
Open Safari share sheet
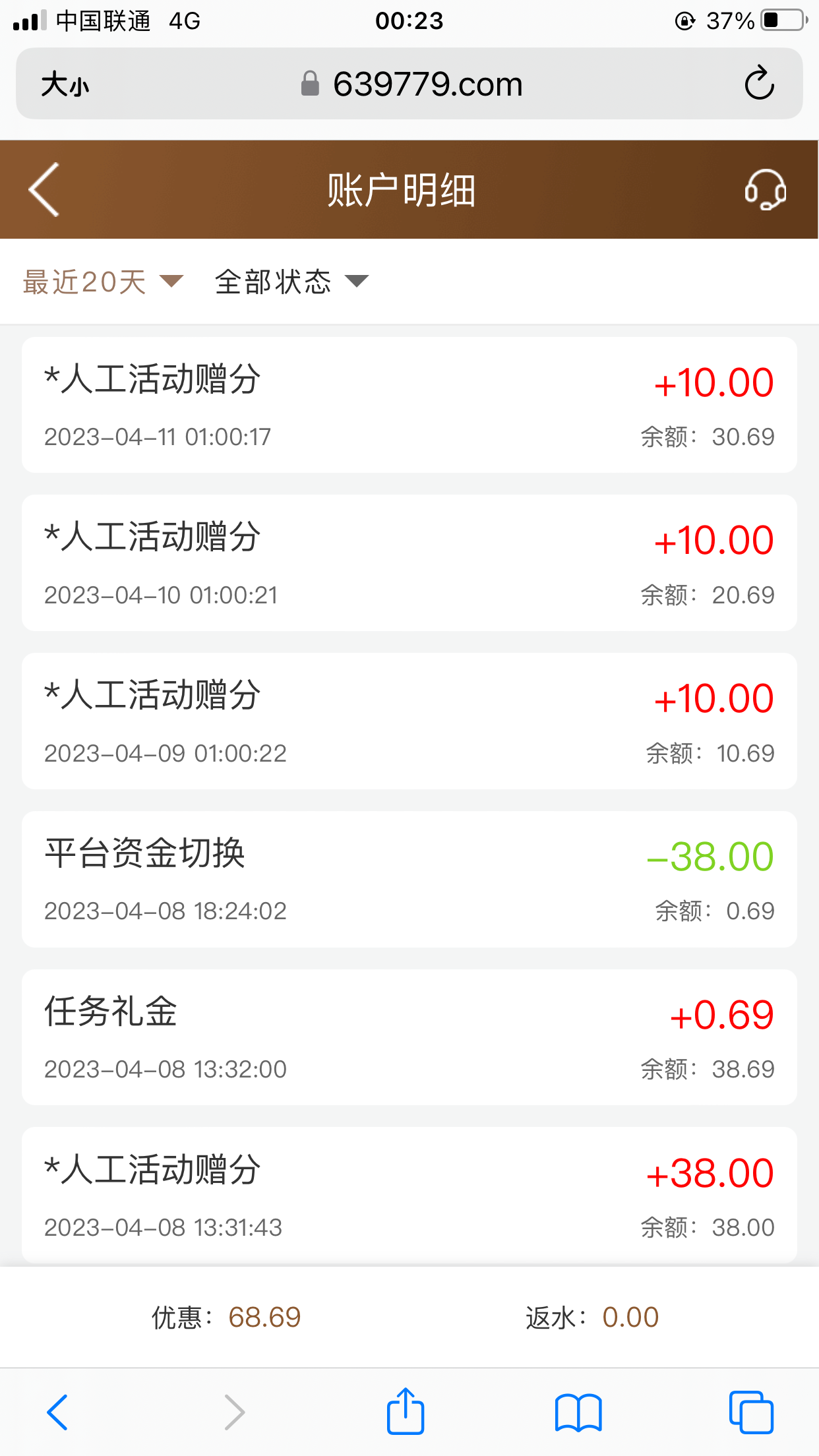click(x=405, y=1412)
